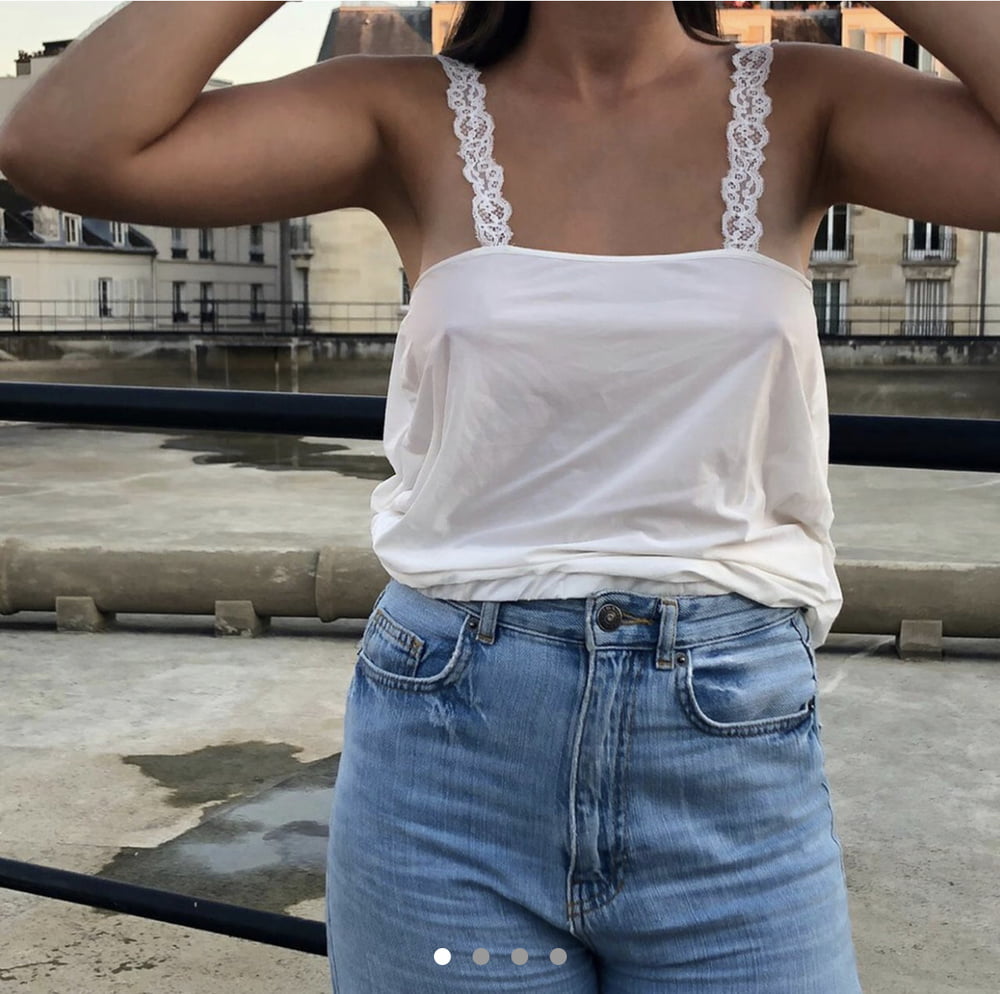Jump to the second photo indicator dot
This screenshot has height=994, width=1000.
tap(481, 956)
